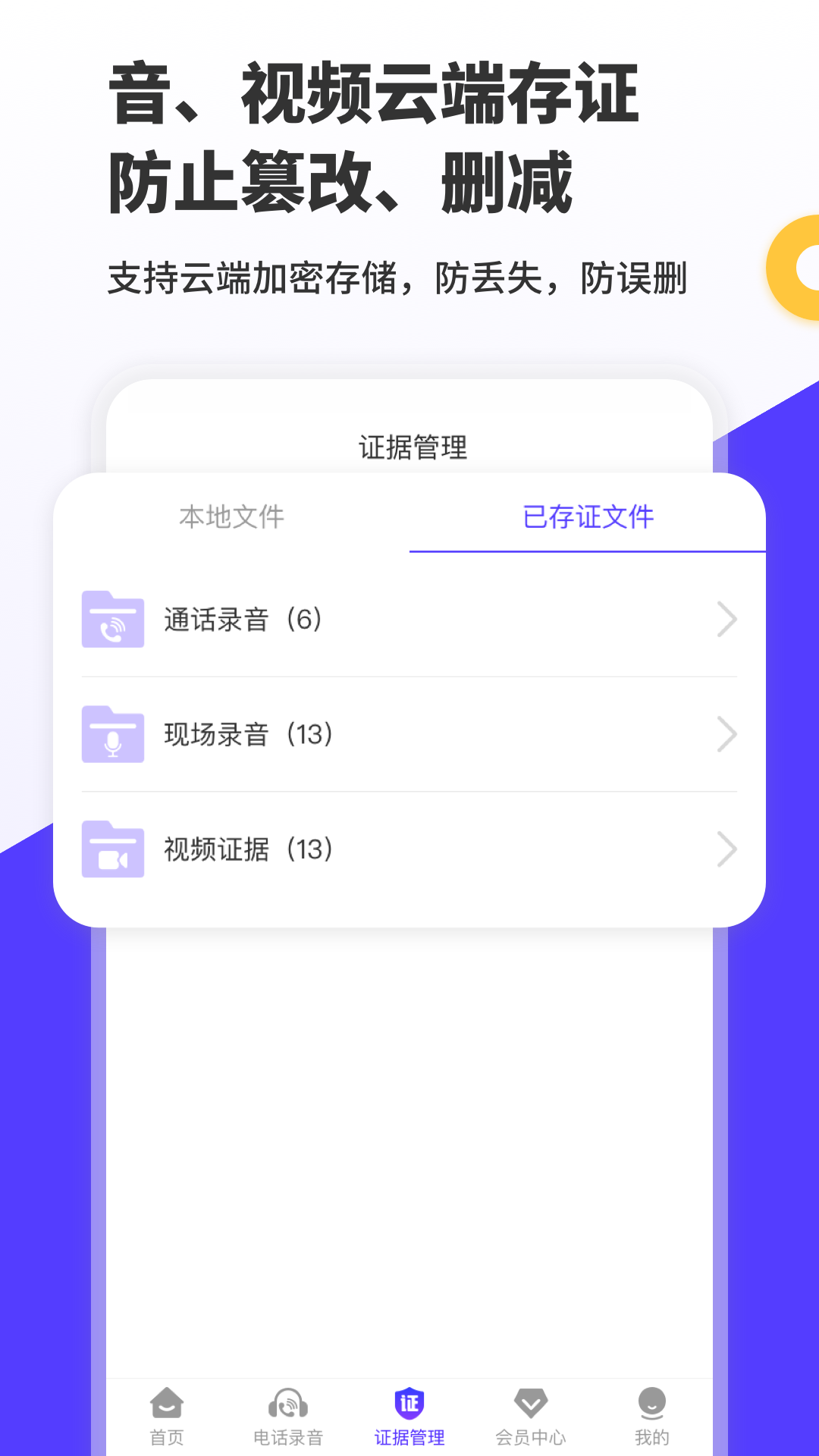
Task: Switch to the 本地文件 tab
Action: tap(231, 518)
